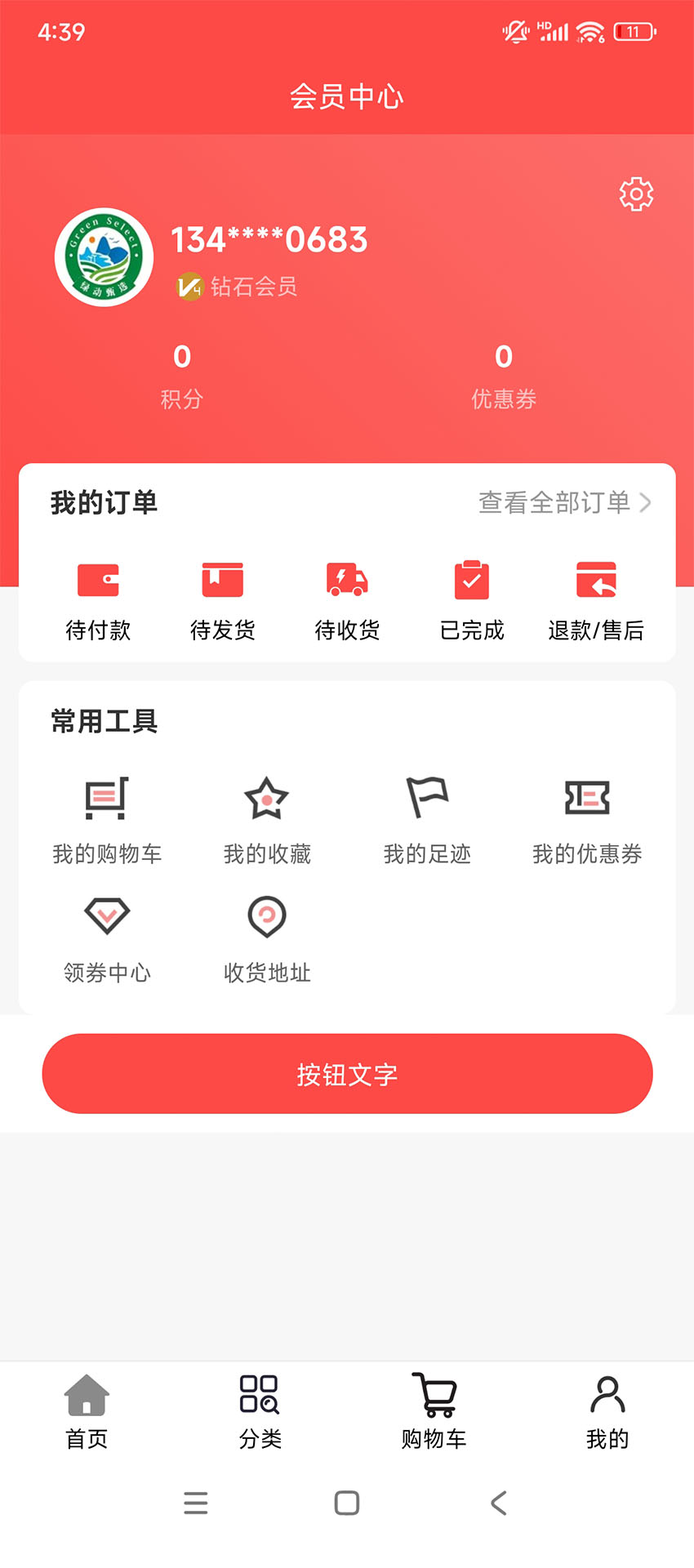Check 优惠券 coupon count link
Screen dimensions: 694x1568
503,376
